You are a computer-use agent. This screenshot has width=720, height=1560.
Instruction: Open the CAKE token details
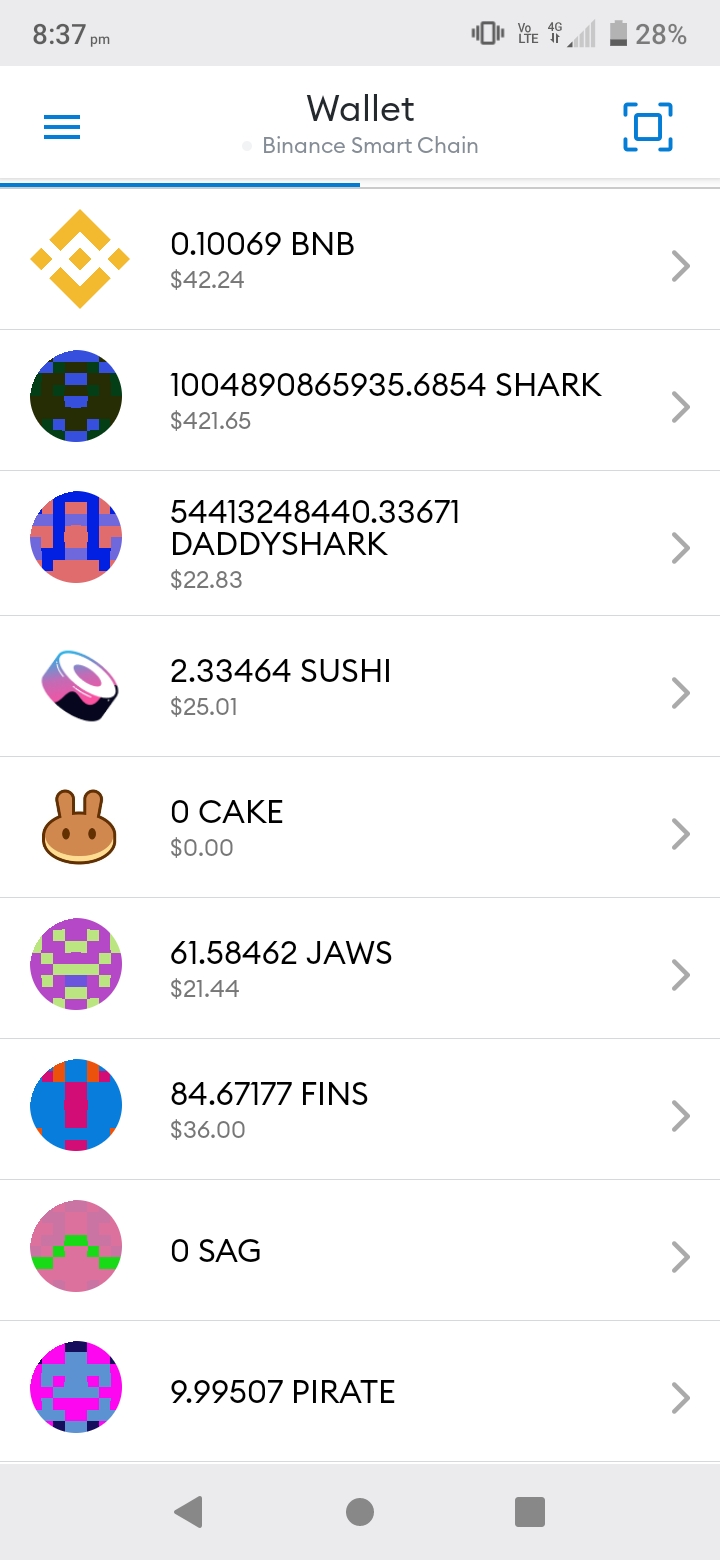360,828
